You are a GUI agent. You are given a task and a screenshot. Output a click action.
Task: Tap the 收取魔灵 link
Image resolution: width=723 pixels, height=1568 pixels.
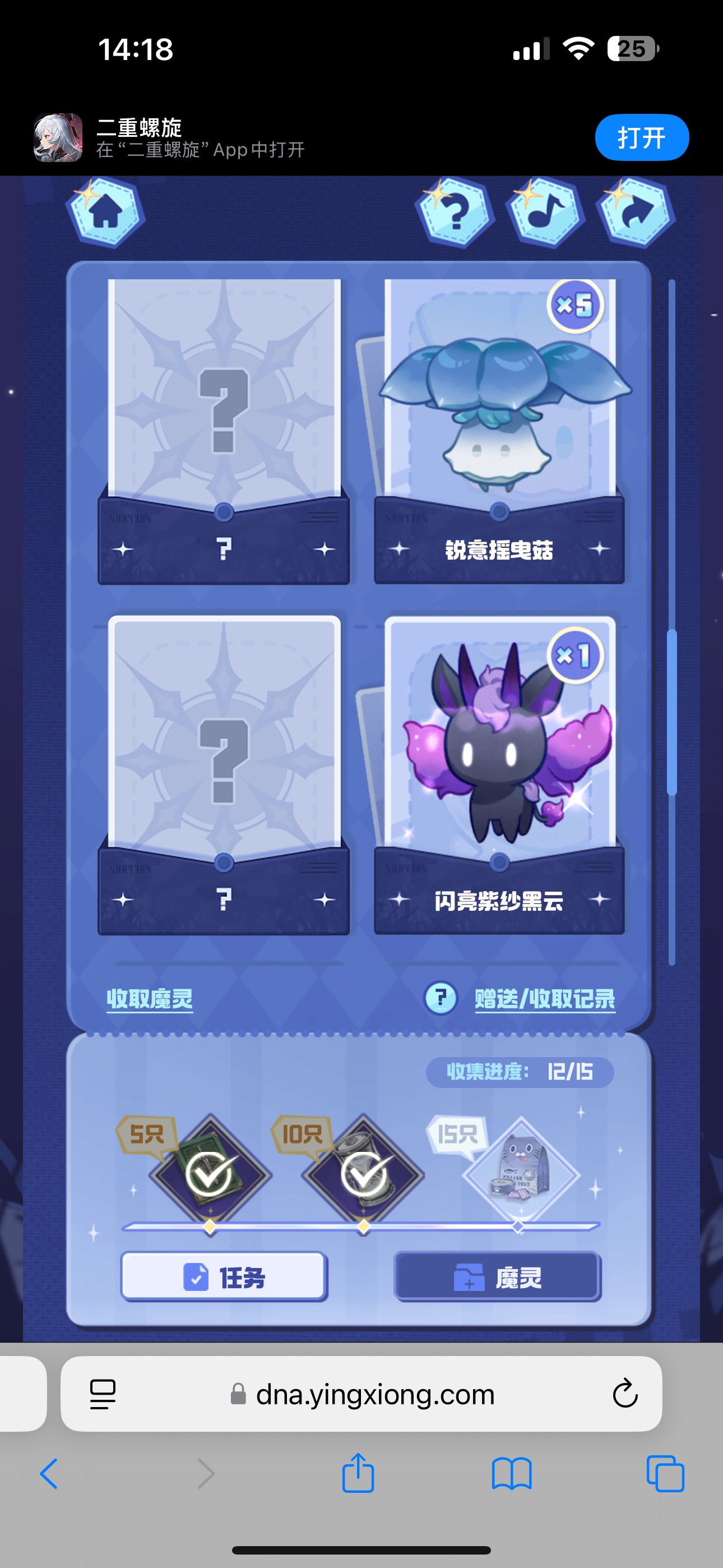[x=150, y=998]
